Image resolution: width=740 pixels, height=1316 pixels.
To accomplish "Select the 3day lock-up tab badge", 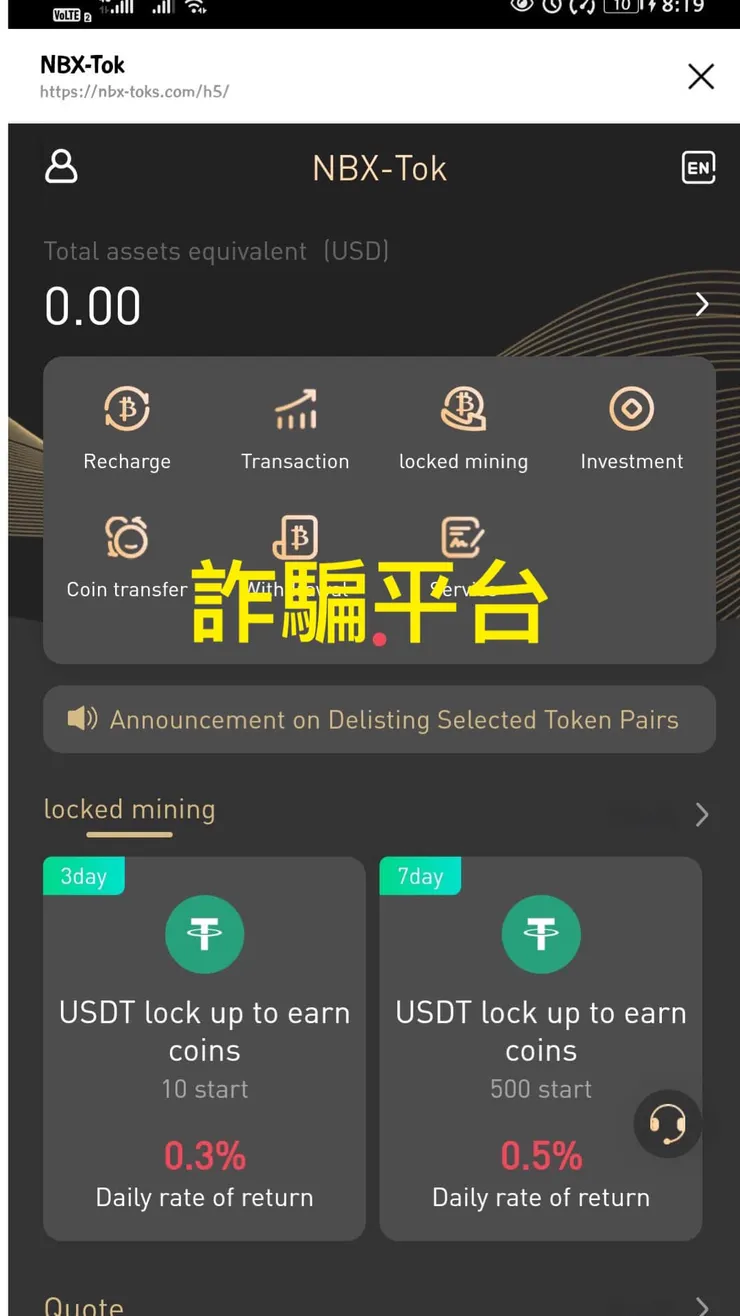I will click(83, 876).
